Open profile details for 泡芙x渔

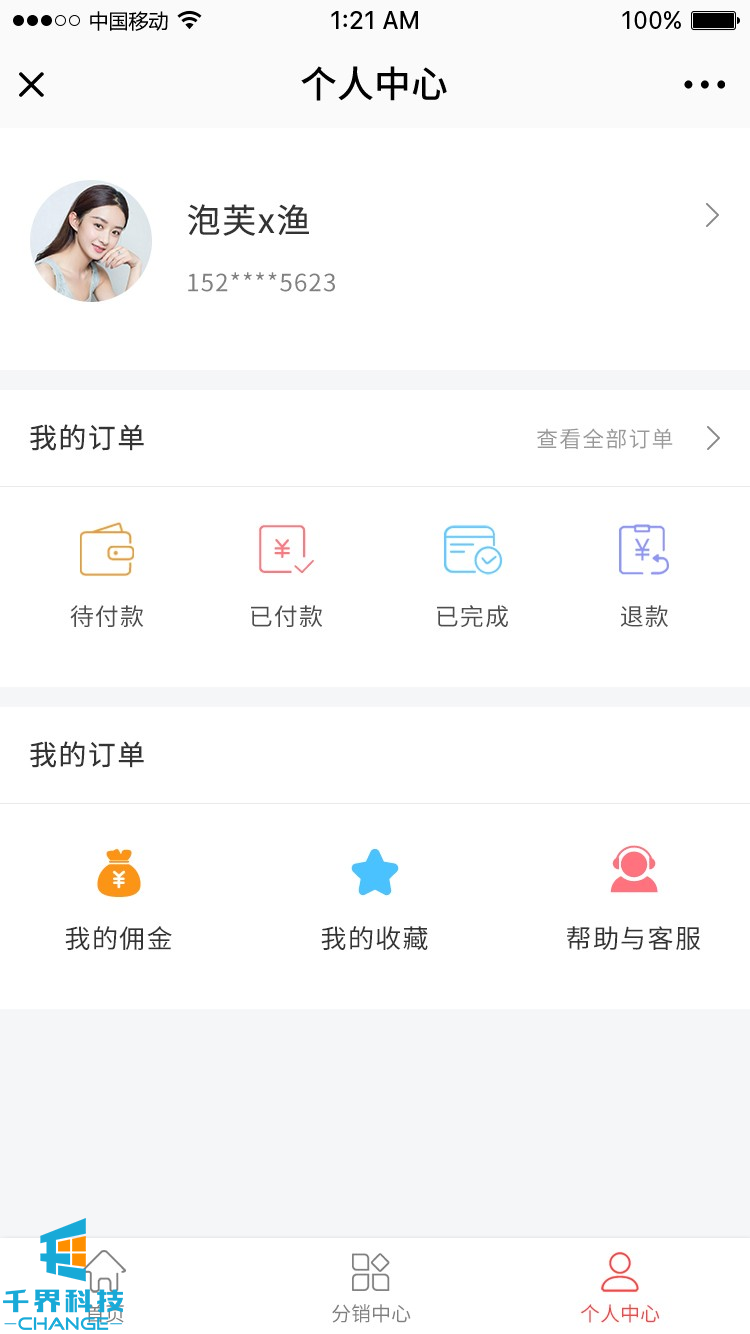pos(711,215)
